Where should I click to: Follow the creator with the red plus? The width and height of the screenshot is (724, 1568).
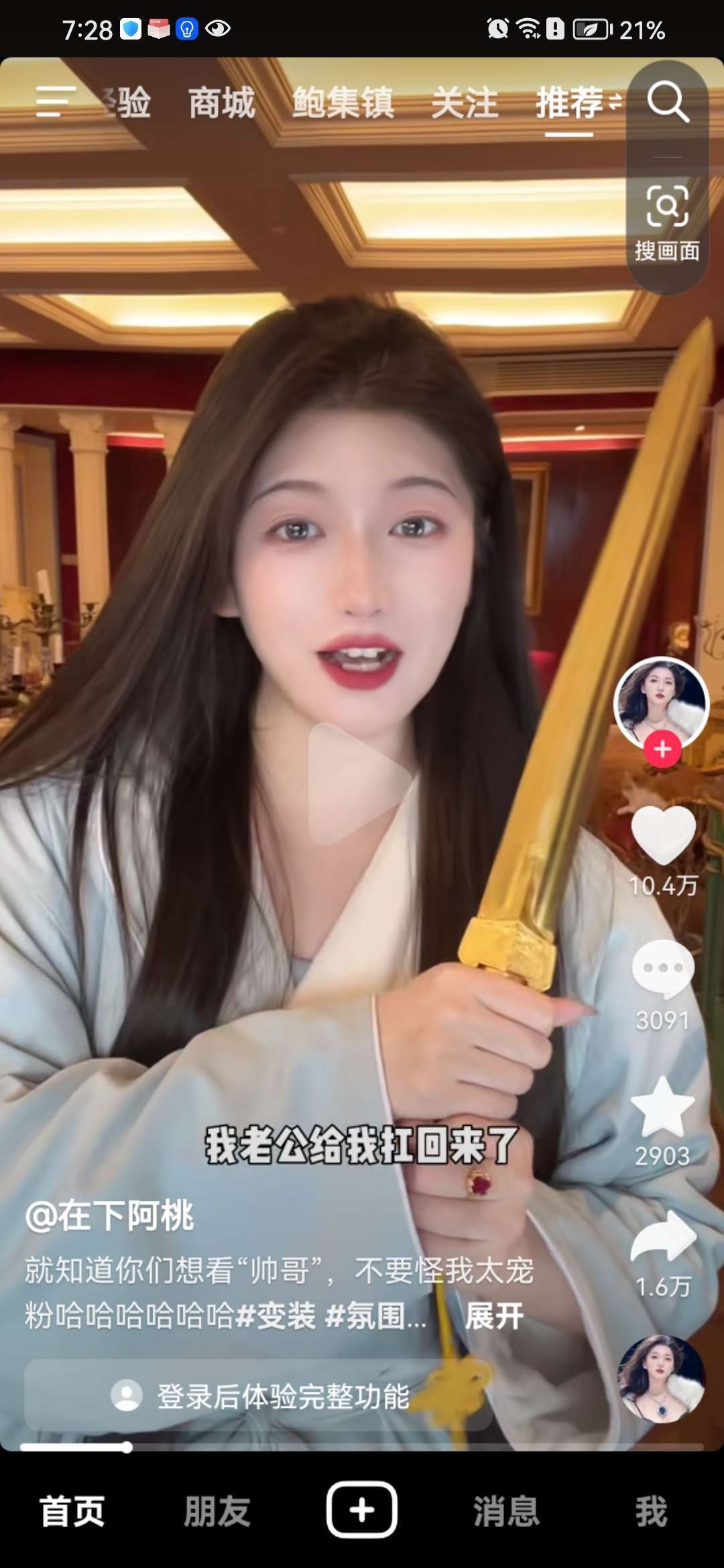662,749
